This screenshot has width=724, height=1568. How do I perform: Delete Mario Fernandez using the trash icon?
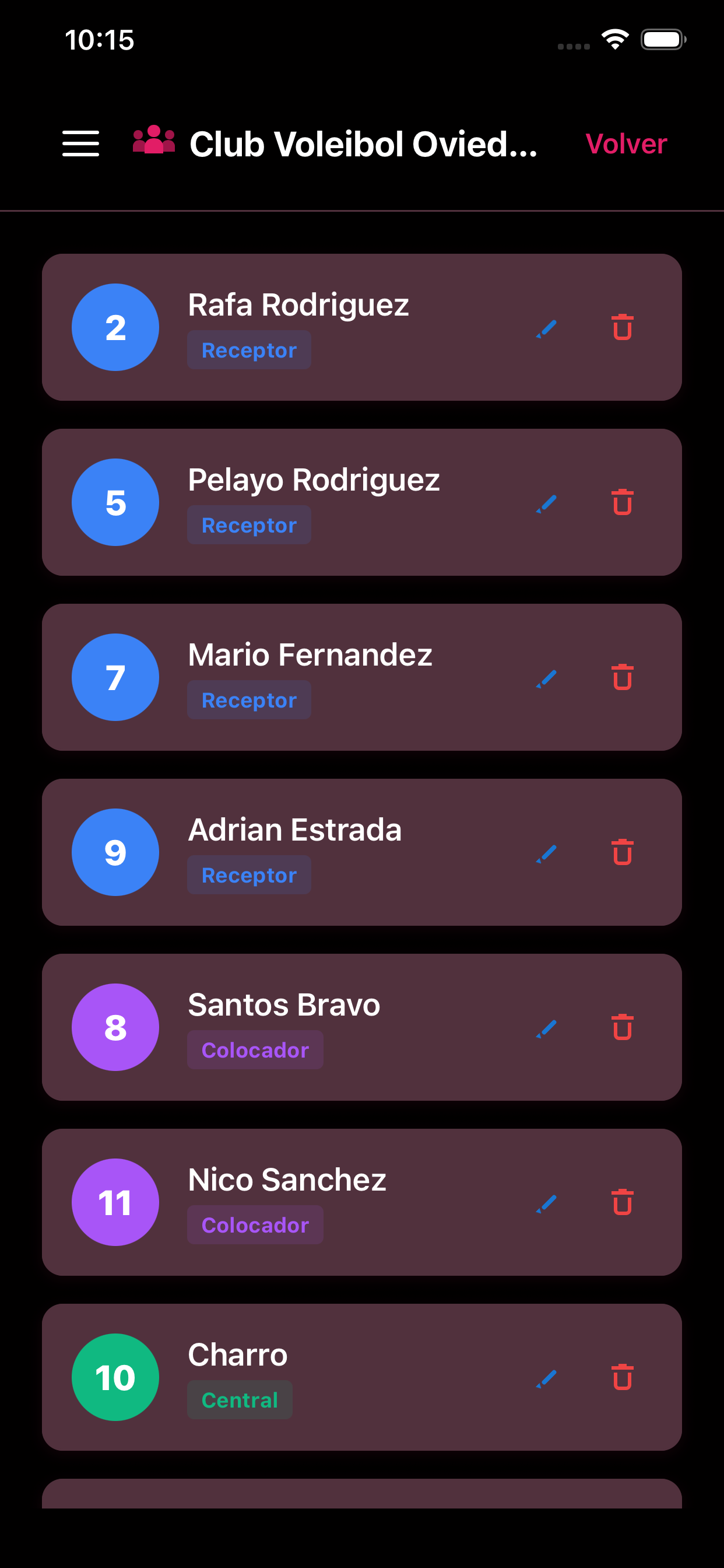pyautogui.click(x=622, y=677)
